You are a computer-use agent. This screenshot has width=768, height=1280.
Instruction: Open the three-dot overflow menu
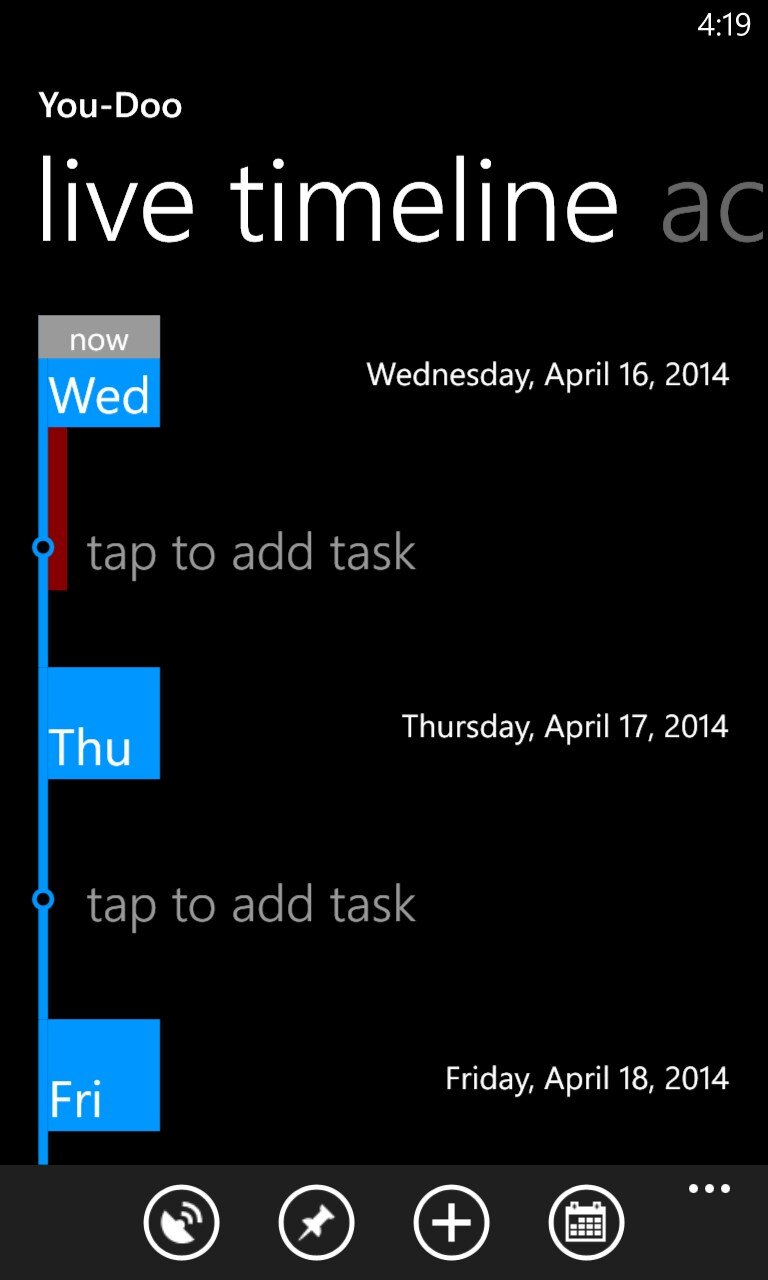(709, 1190)
